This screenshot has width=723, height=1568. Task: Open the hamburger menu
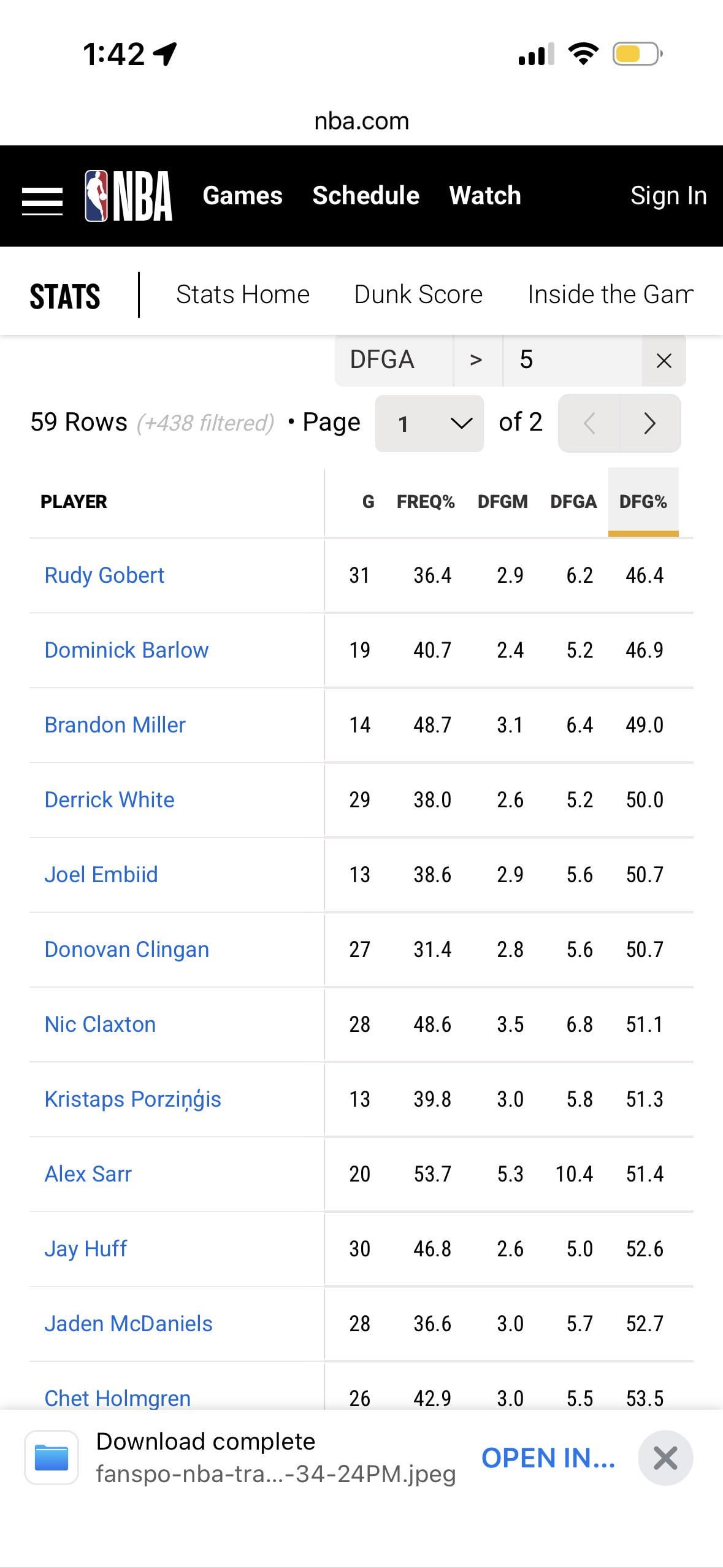42,201
